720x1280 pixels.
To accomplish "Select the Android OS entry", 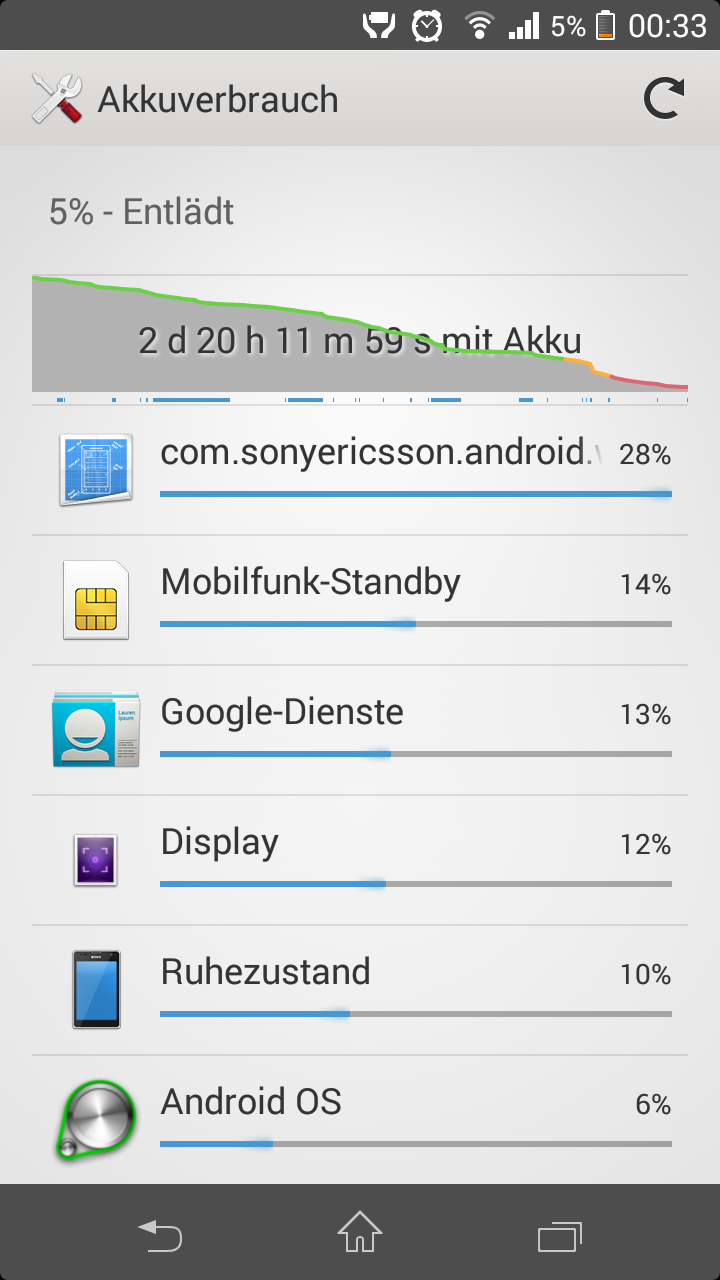I will point(360,1120).
